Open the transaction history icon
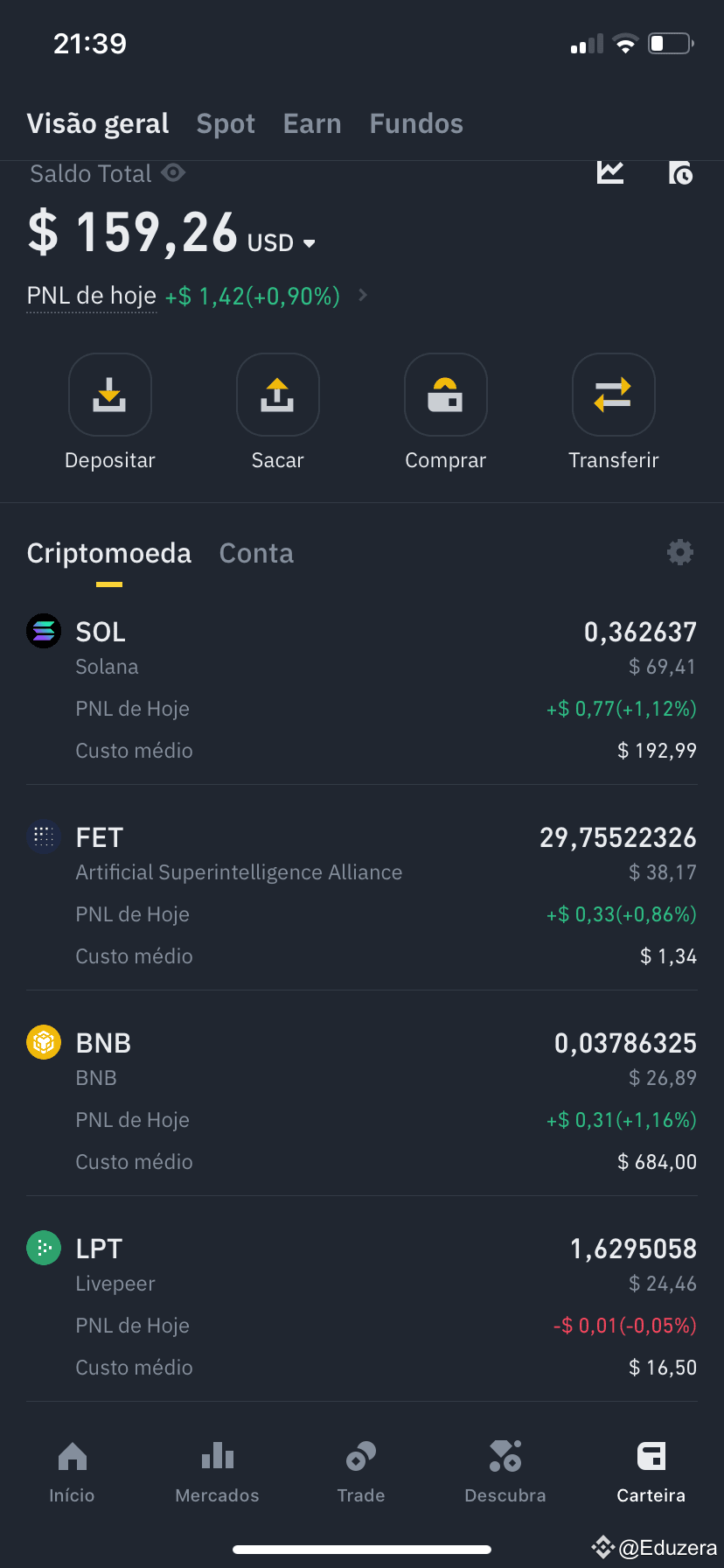The image size is (724, 1568). tap(680, 172)
